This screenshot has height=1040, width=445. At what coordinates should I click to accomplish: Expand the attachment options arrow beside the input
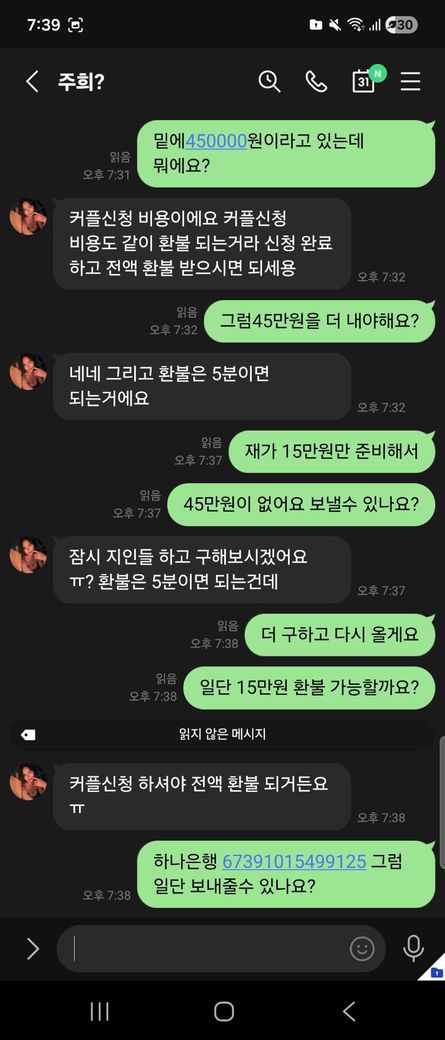(x=32, y=948)
